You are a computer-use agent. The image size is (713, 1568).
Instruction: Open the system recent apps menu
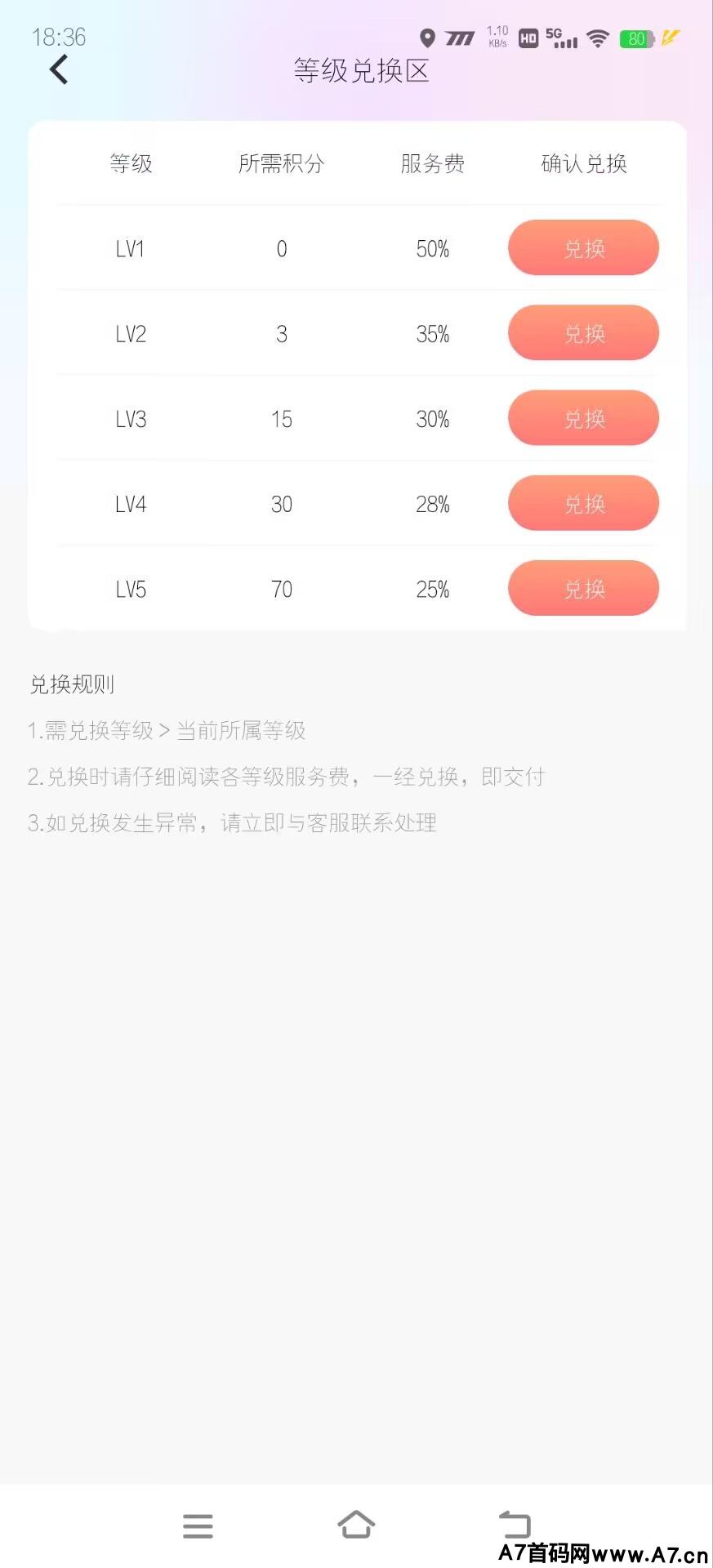(x=198, y=1525)
